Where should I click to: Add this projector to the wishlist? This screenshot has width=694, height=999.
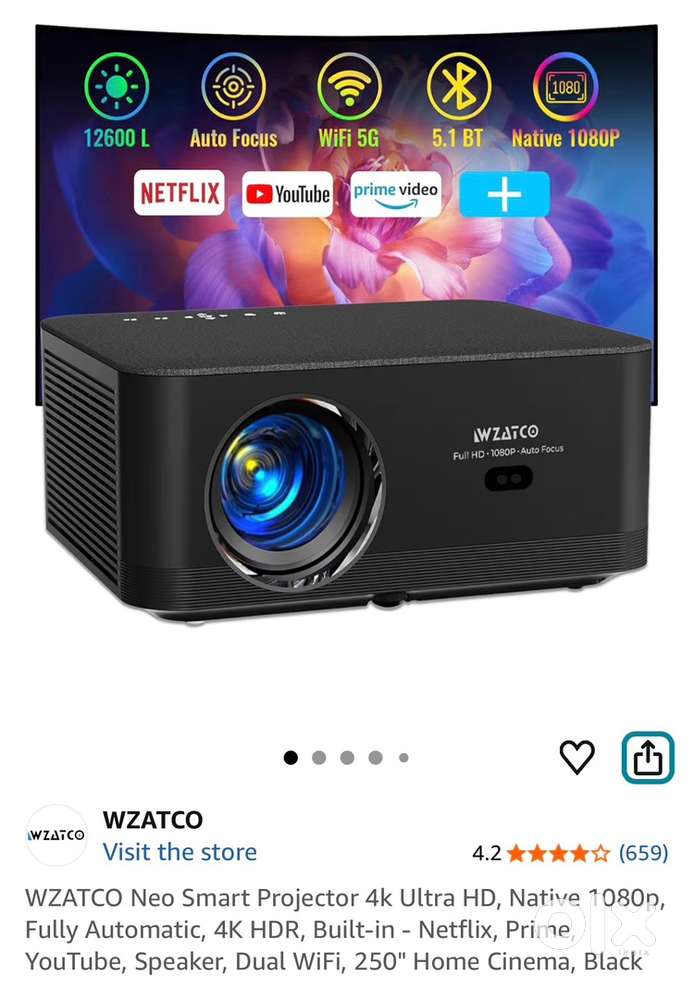[577, 757]
